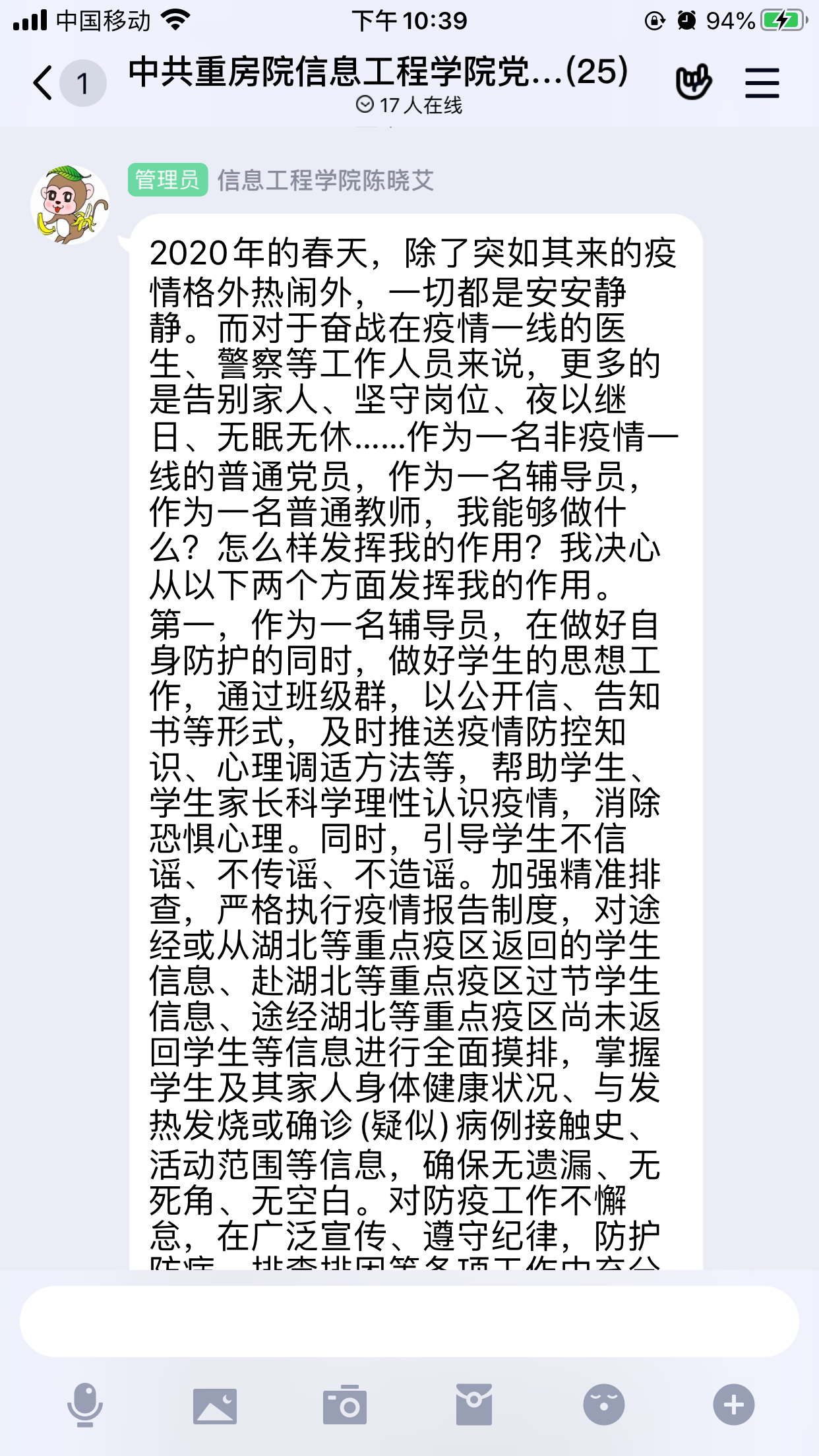Record a voice message with the microphone
This screenshot has width=819, height=1456.
pyautogui.click(x=85, y=1405)
